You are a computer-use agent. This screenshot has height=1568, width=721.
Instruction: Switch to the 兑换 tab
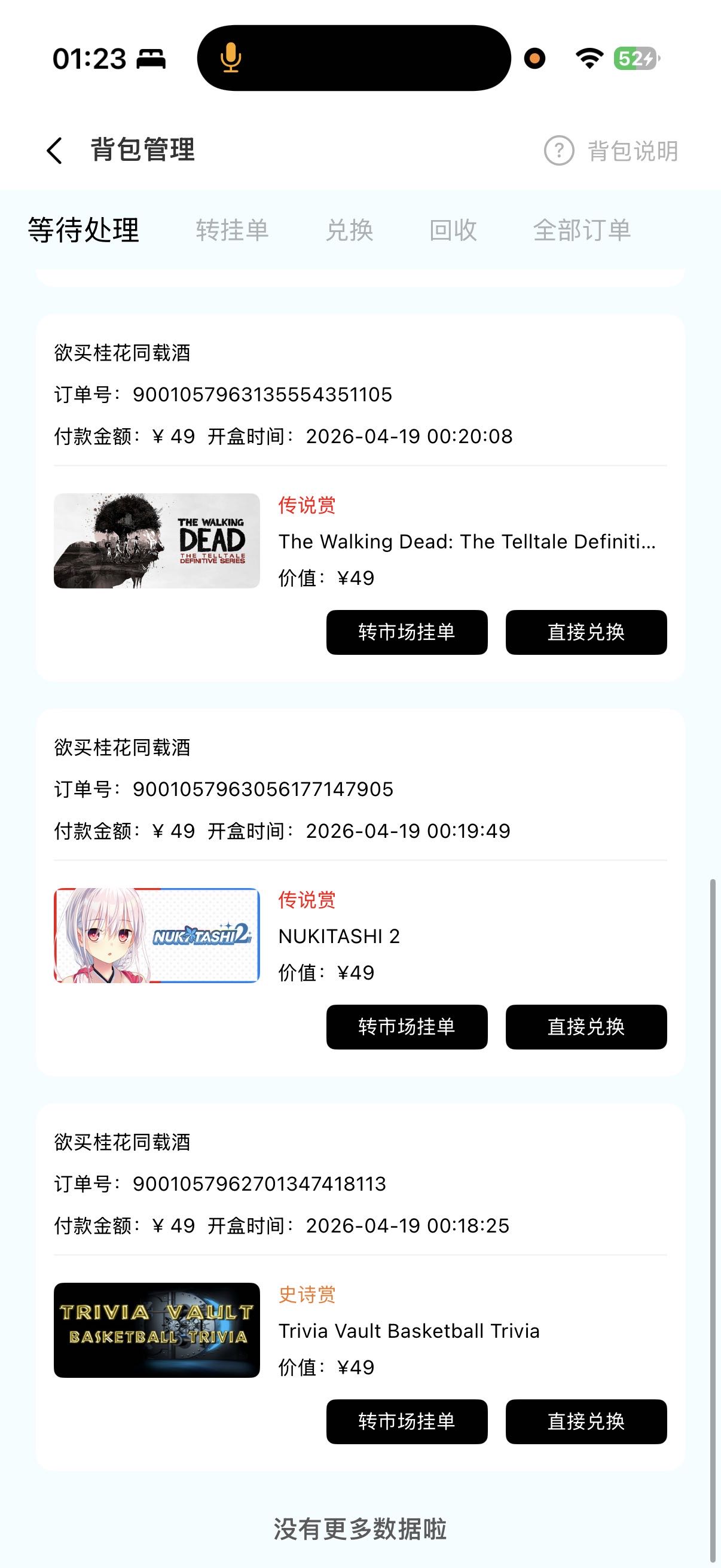(349, 230)
